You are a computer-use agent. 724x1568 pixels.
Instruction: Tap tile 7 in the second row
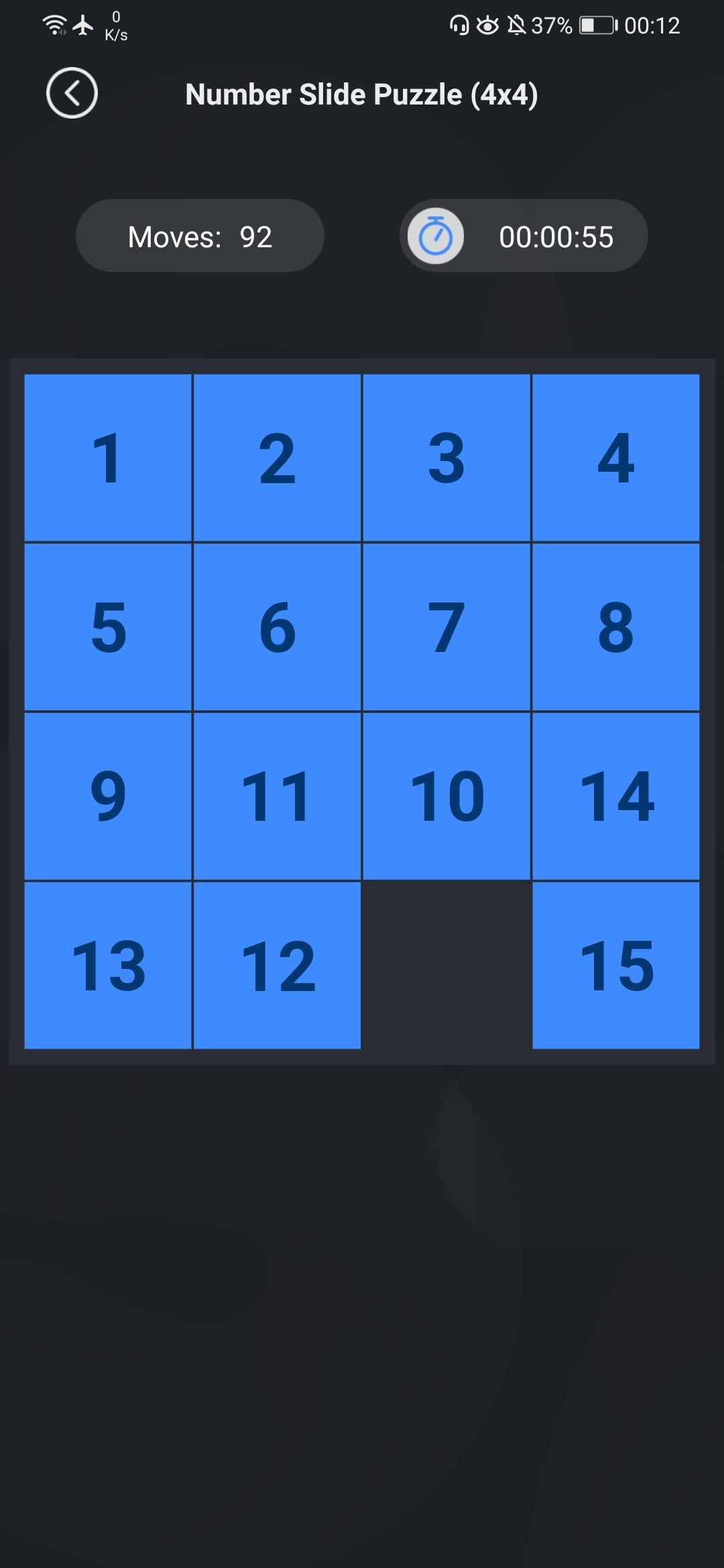coord(446,627)
